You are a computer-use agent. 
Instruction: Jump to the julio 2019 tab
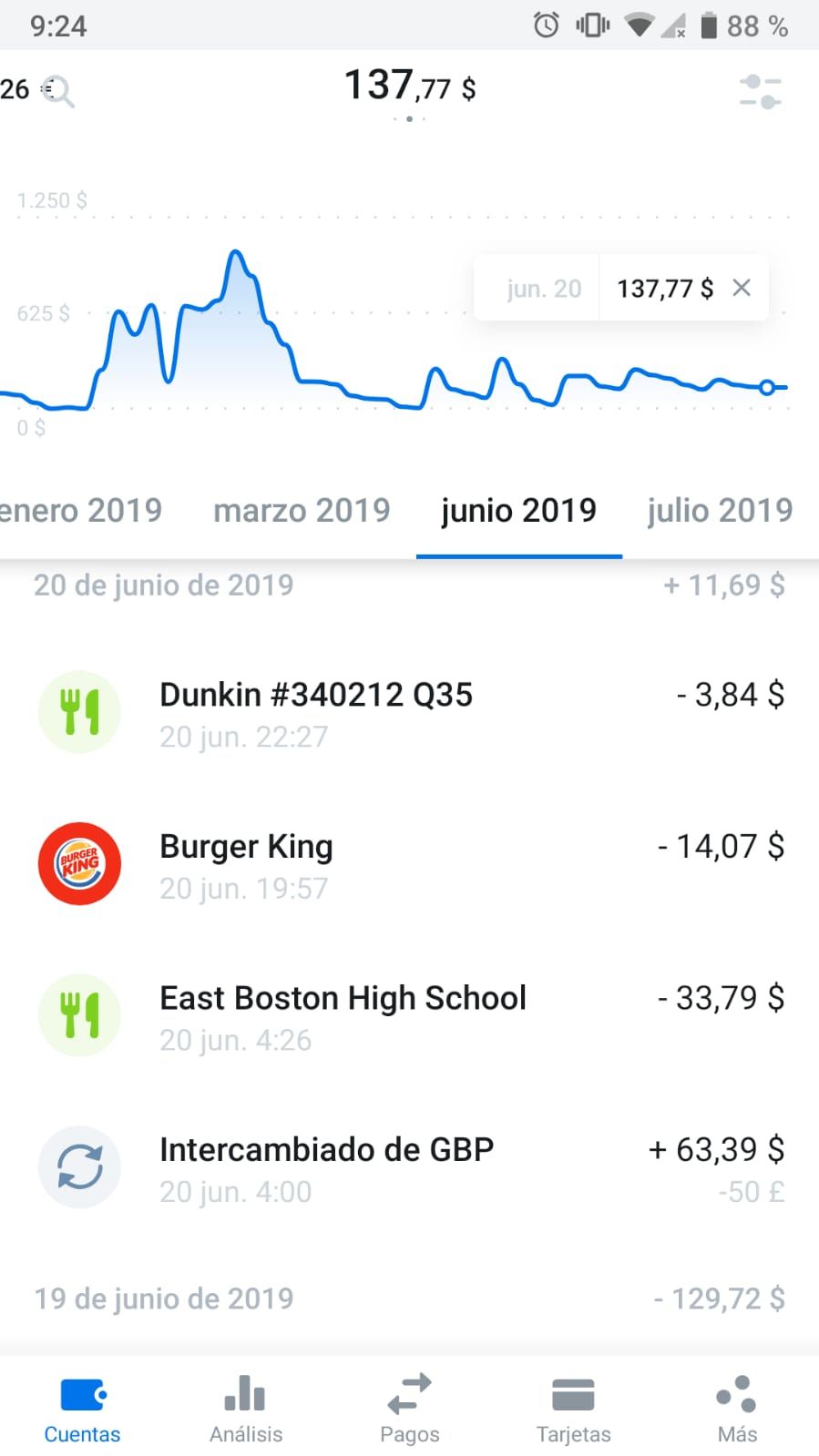coord(720,510)
